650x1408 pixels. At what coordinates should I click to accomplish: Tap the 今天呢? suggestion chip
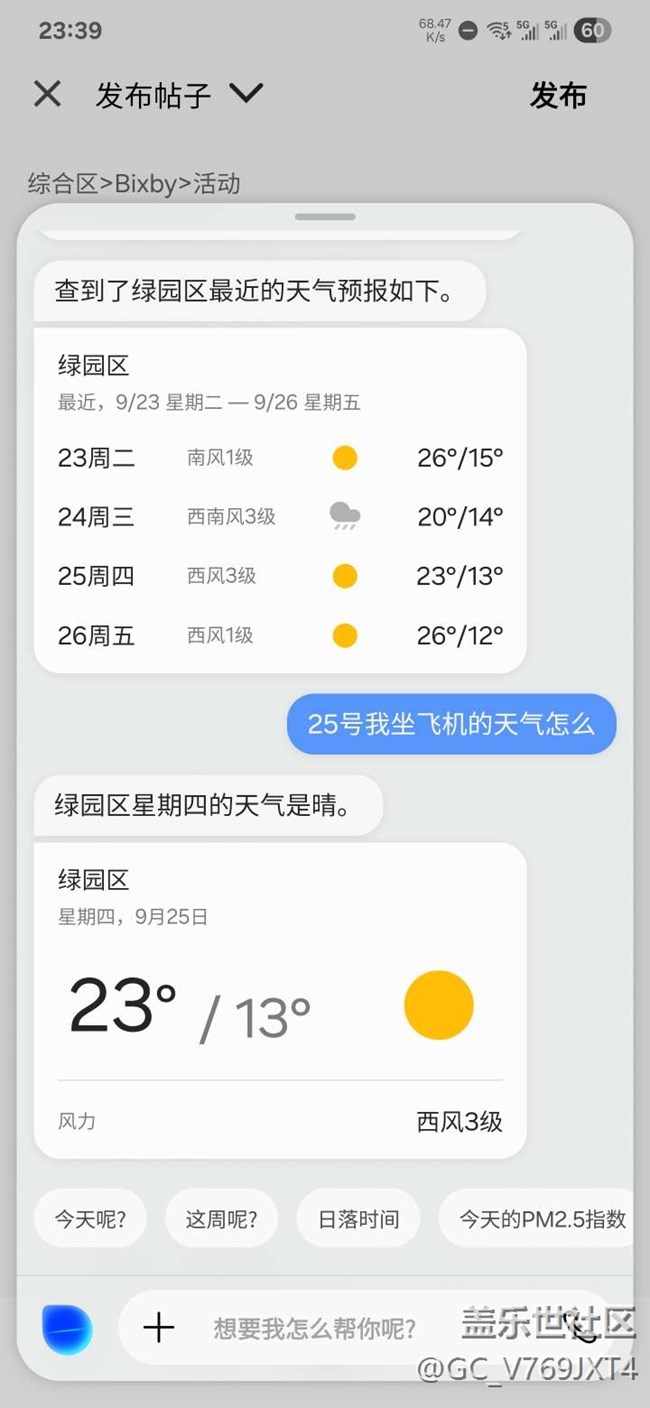[90, 1219]
